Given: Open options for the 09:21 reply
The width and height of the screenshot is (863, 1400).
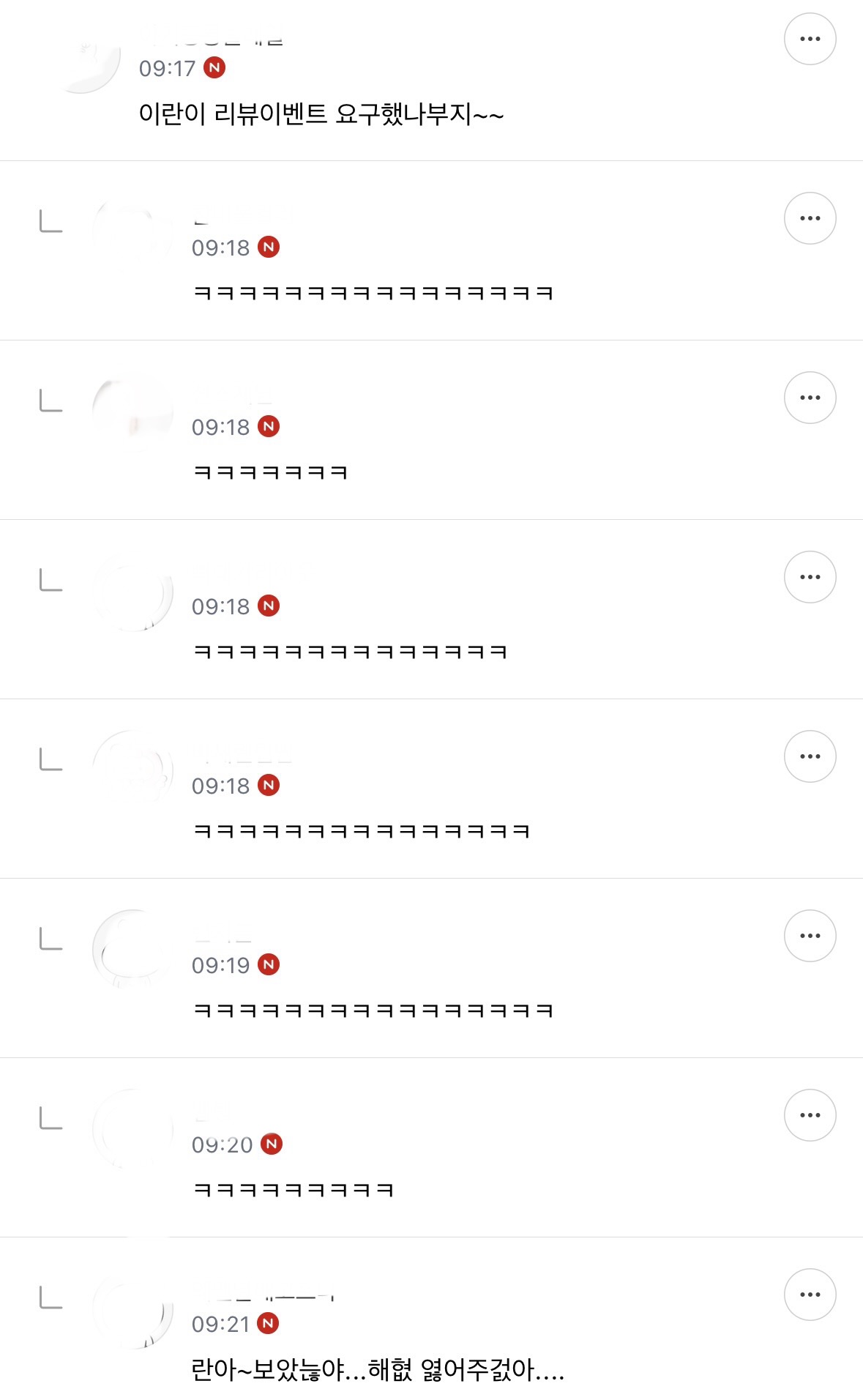Looking at the screenshot, I should (x=810, y=1295).
